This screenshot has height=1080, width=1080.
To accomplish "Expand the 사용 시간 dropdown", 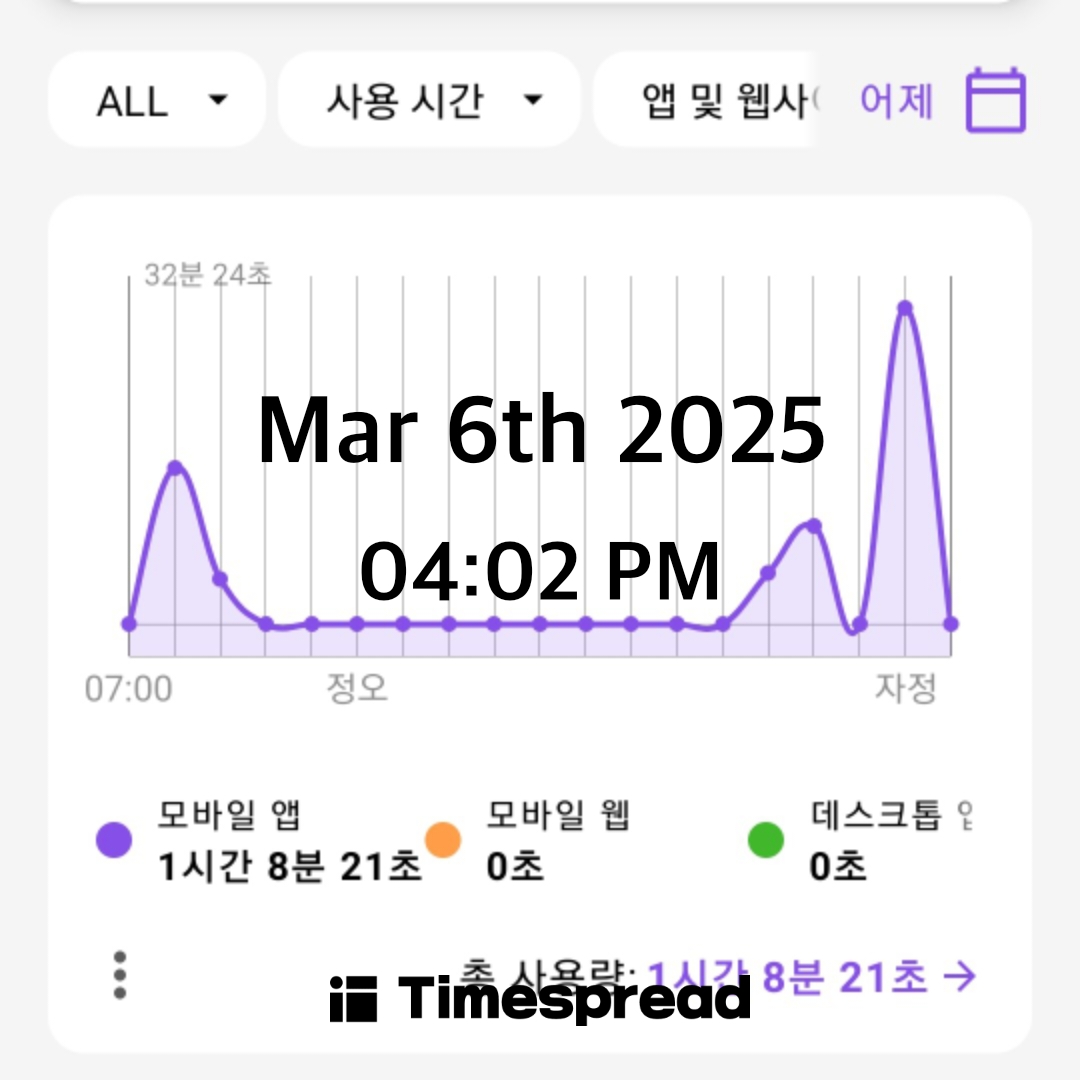I will (430, 100).
